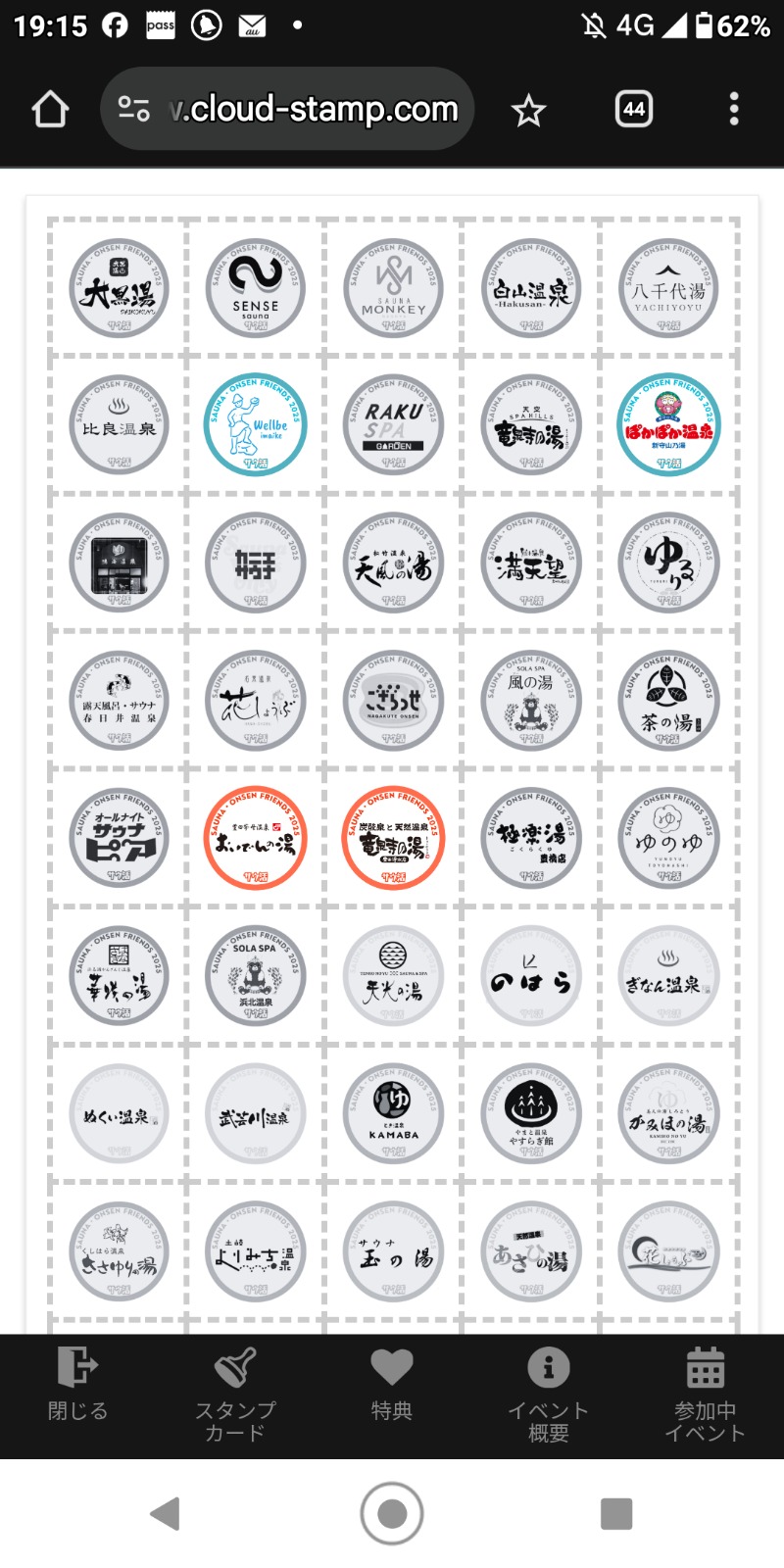Viewport: 784px width, 1568px height.
Task: Go back with the system back button
Action: click(167, 1513)
